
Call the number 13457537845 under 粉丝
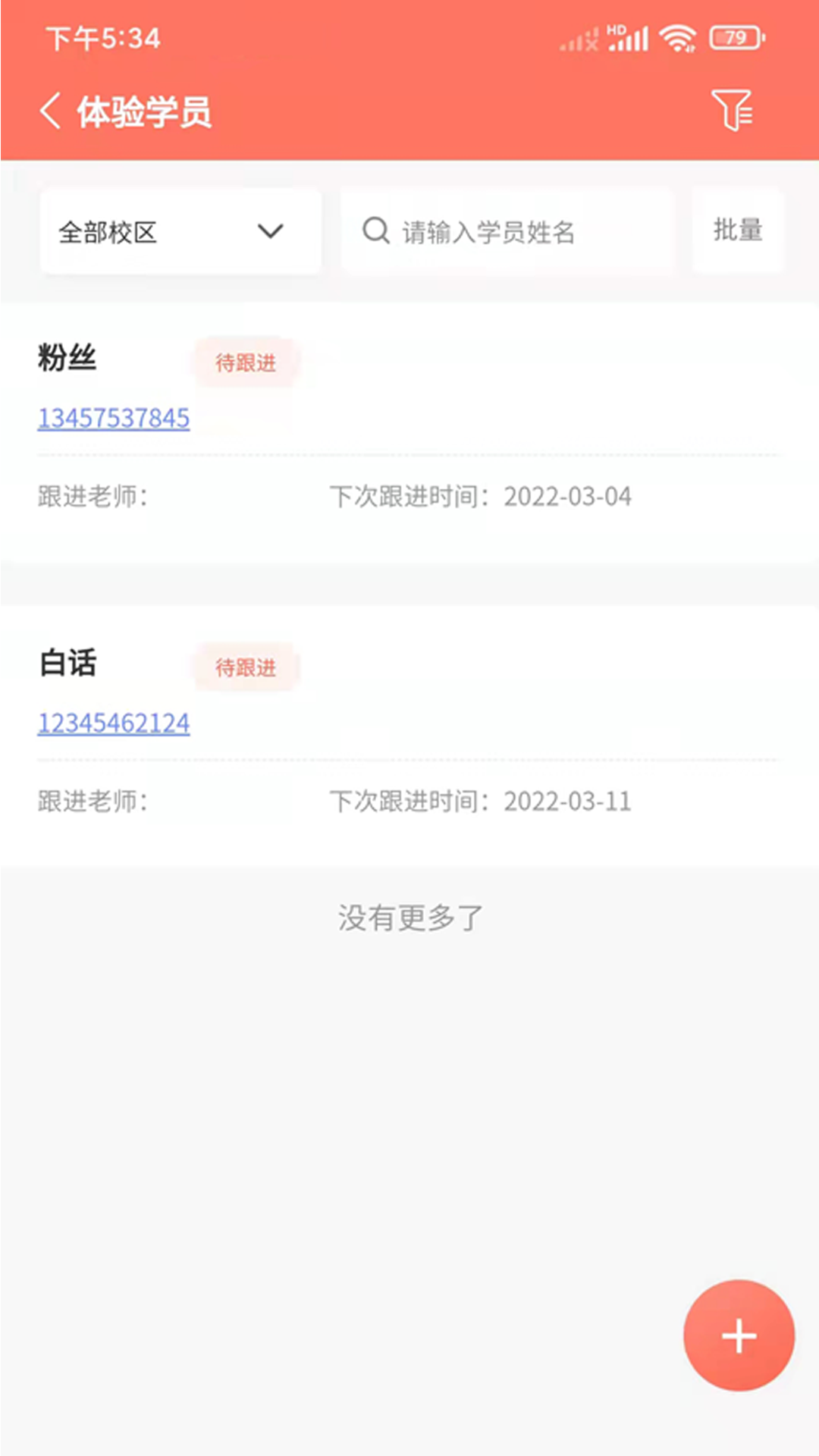pyautogui.click(x=112, y=418)
